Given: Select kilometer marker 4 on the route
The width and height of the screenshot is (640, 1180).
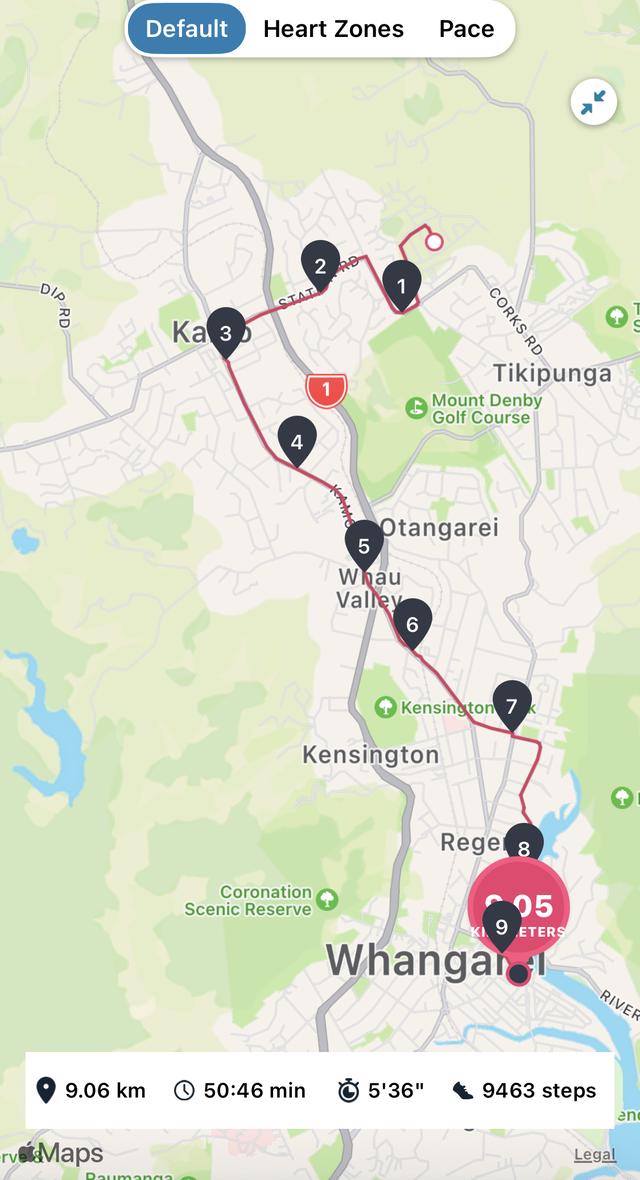Looking at the screenshot, I should pyautogui.click(x=296, y=440).
